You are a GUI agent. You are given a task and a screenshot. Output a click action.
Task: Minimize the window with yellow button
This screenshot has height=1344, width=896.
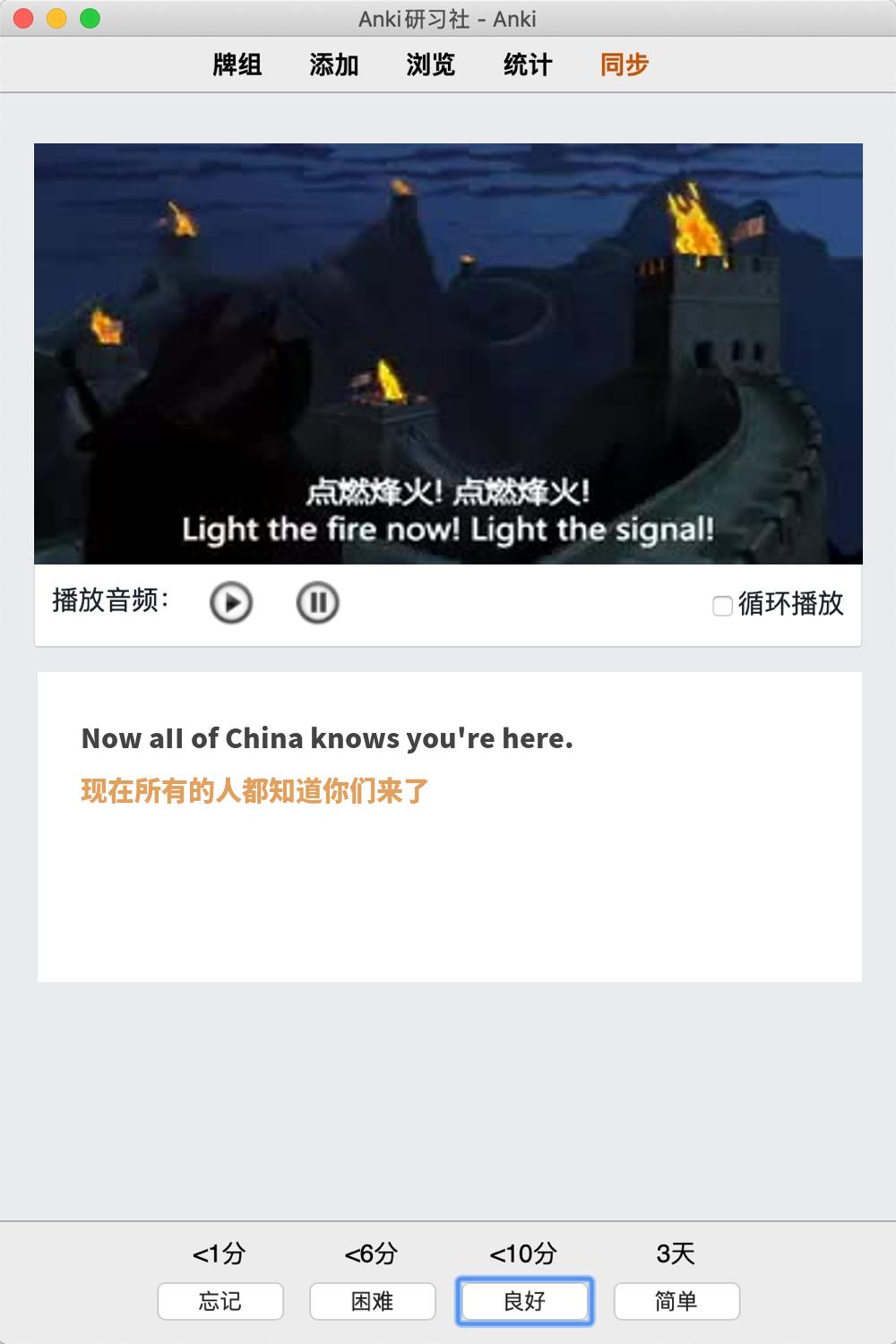(56, 18)
